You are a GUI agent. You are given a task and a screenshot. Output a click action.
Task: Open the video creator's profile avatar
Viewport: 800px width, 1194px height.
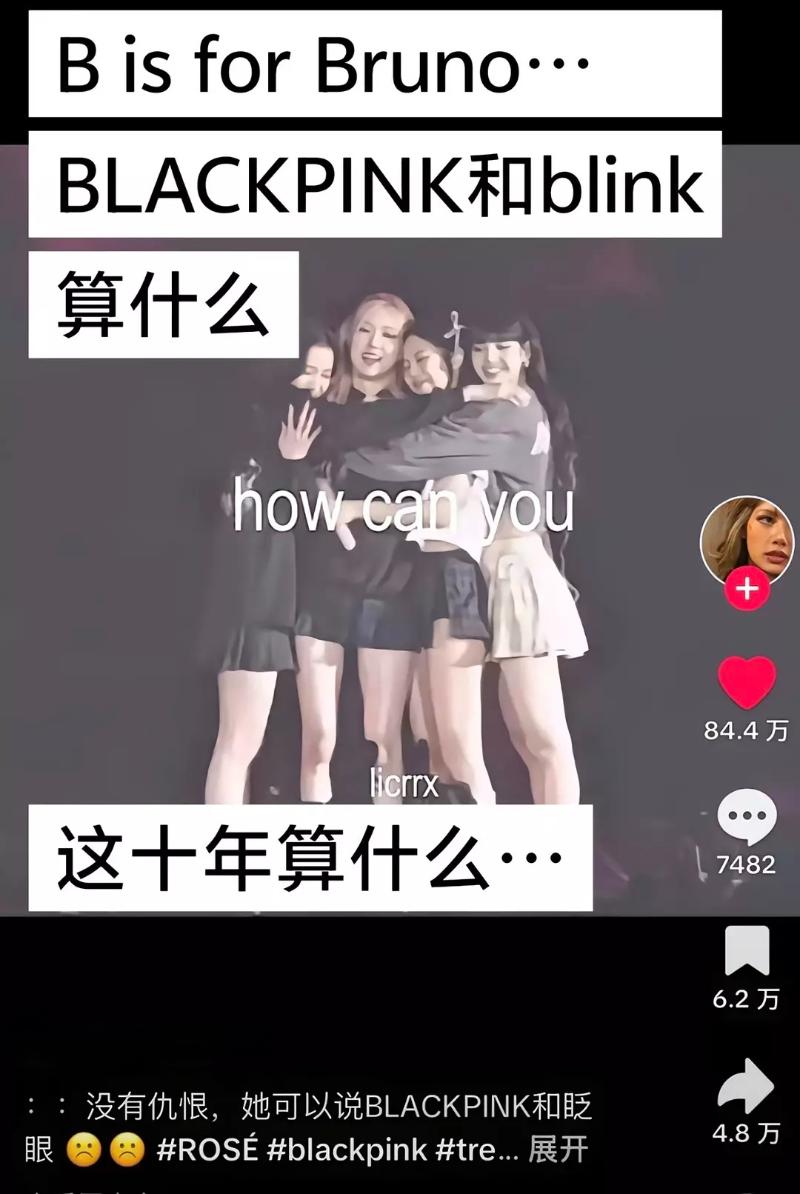click(746, 540)
